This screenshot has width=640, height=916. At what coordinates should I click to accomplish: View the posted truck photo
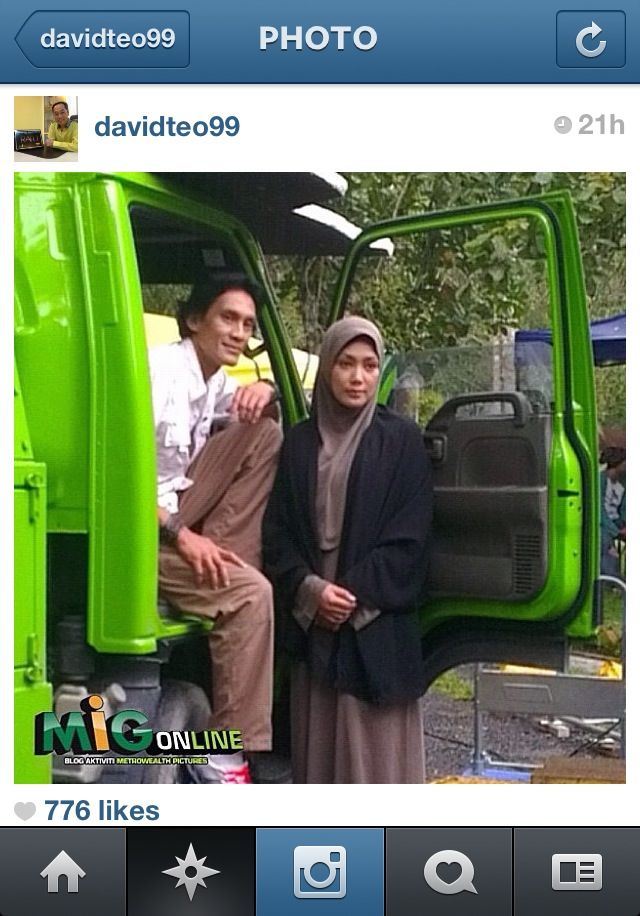[x=320, y=478]
